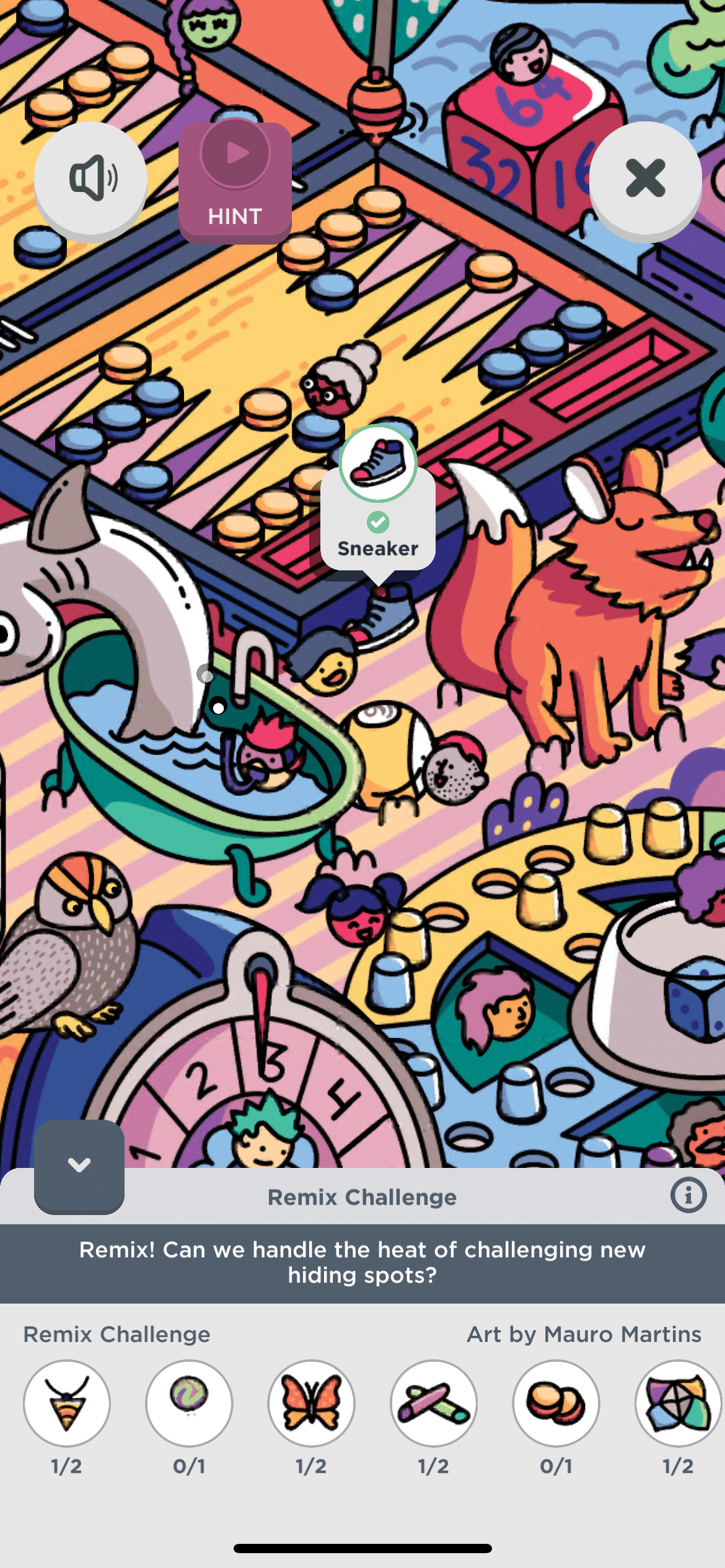Use the HINT button
The height and width of the screenshot is (1568, 725).
click(x=235, y=183)
